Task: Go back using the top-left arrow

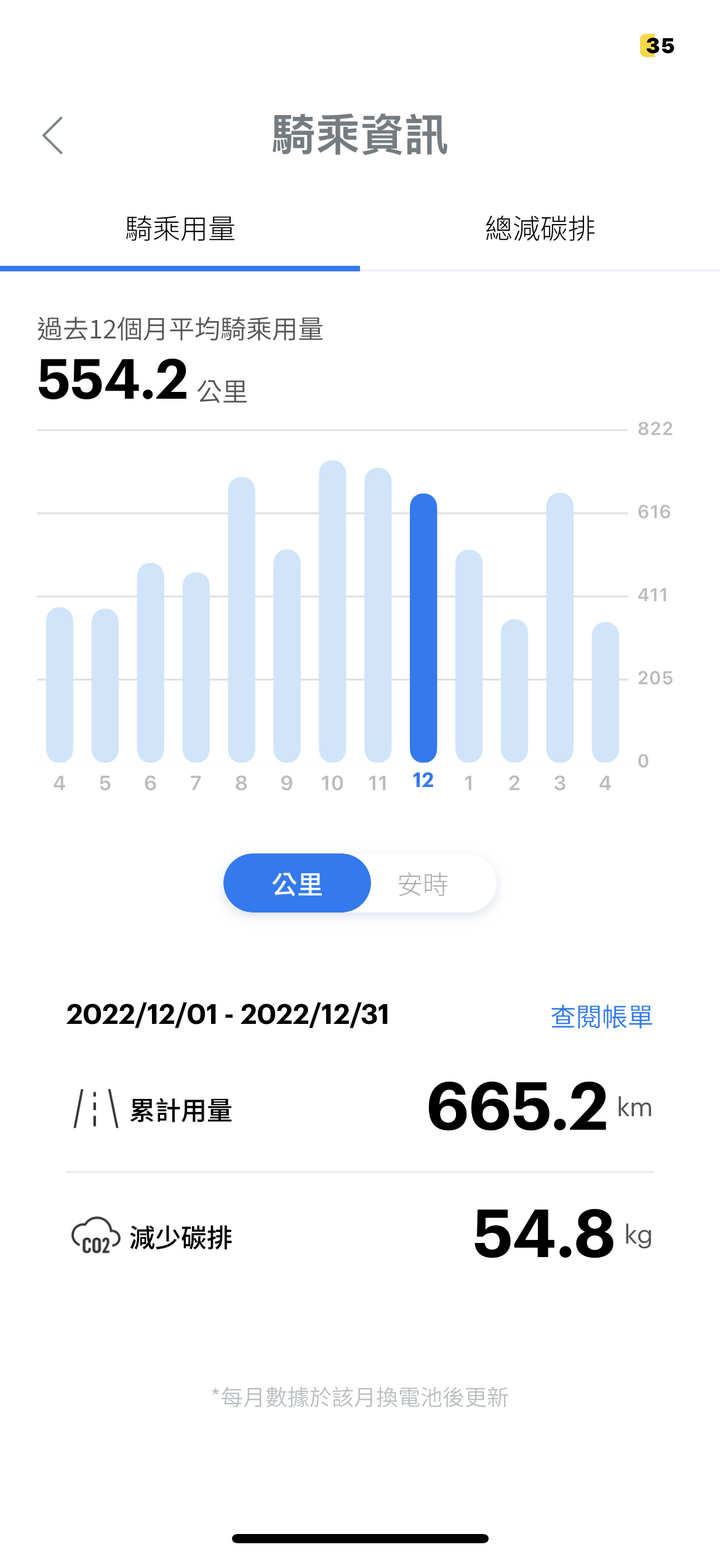Action: tap(53, 135)
